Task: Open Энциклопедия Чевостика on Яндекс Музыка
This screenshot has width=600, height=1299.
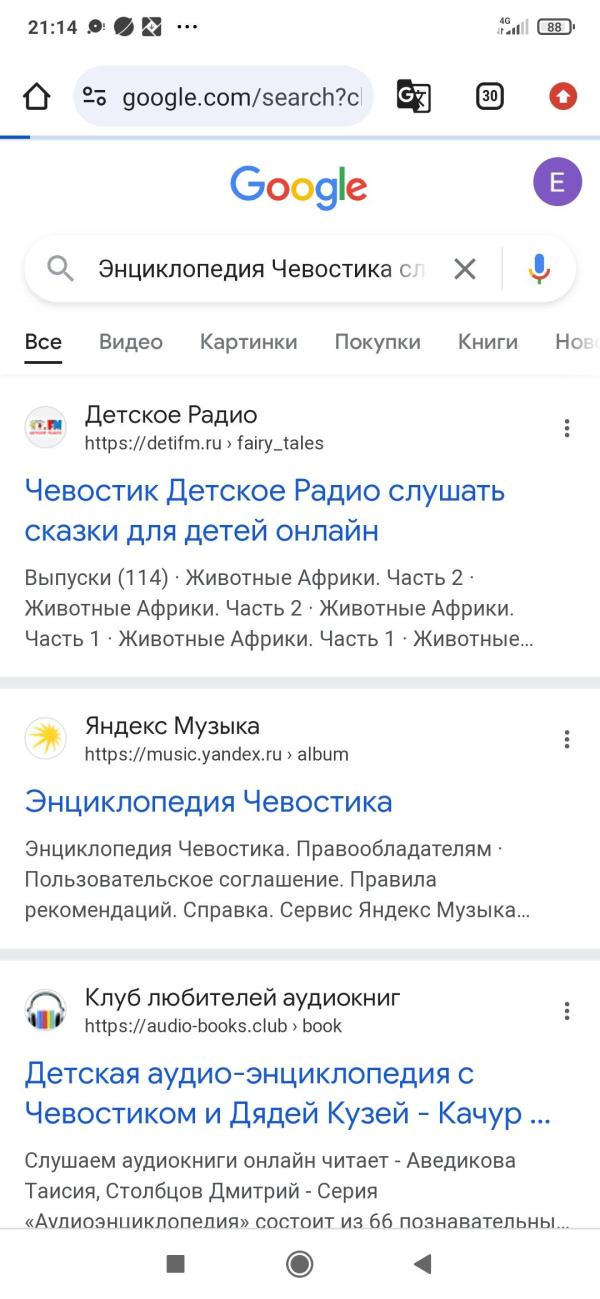Action: pos(208,802)
